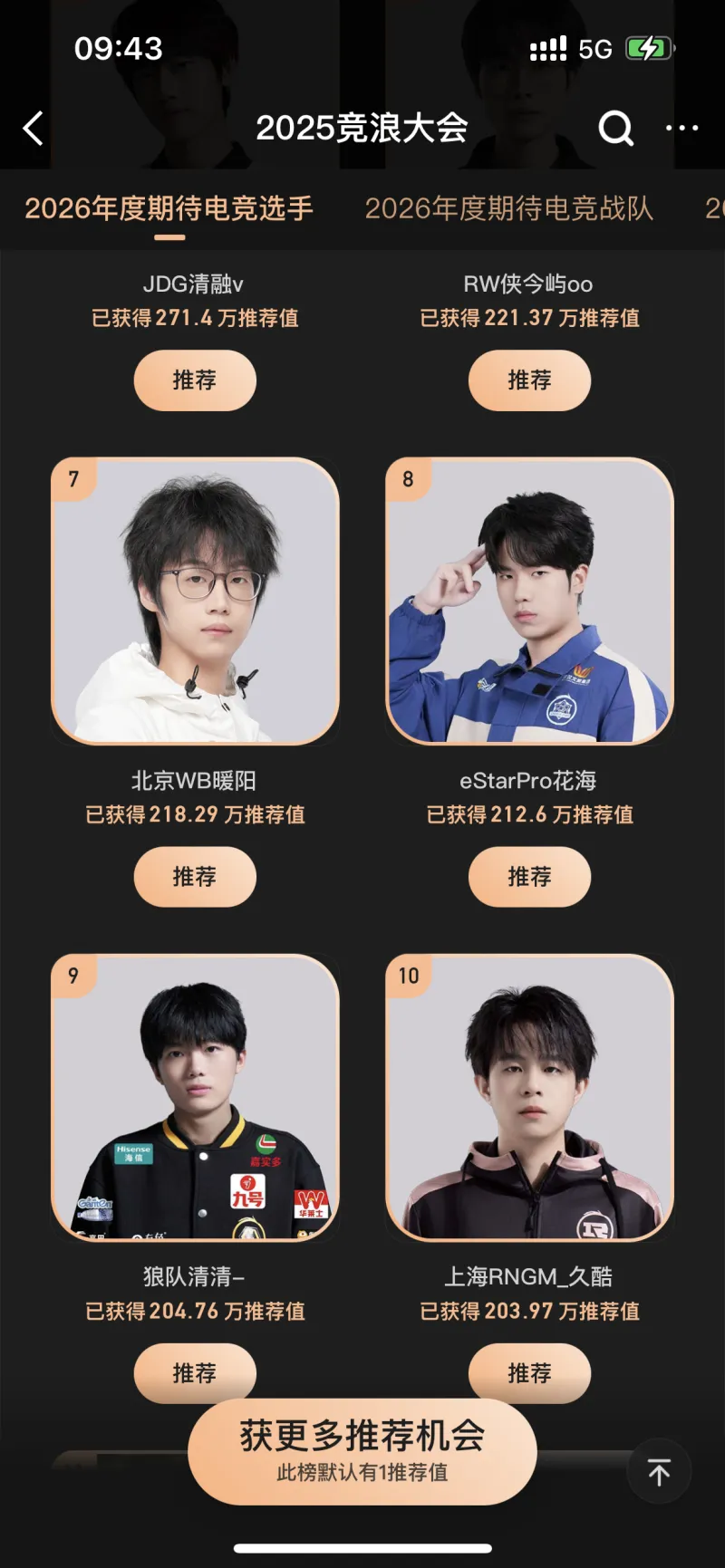
Task: Open 狼队清清- player photo card
Action: point(195,1097)
